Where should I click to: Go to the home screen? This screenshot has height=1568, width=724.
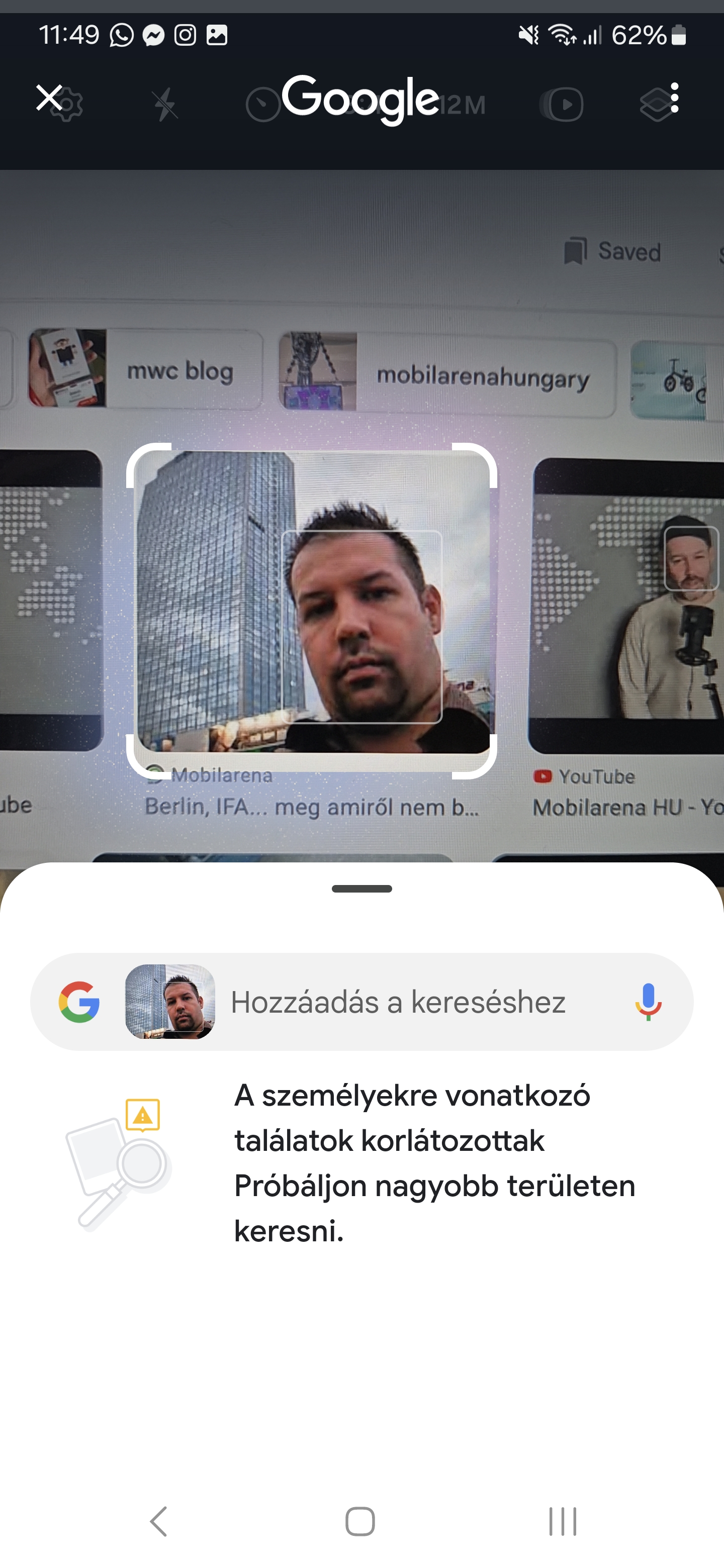coord(360,1521)
